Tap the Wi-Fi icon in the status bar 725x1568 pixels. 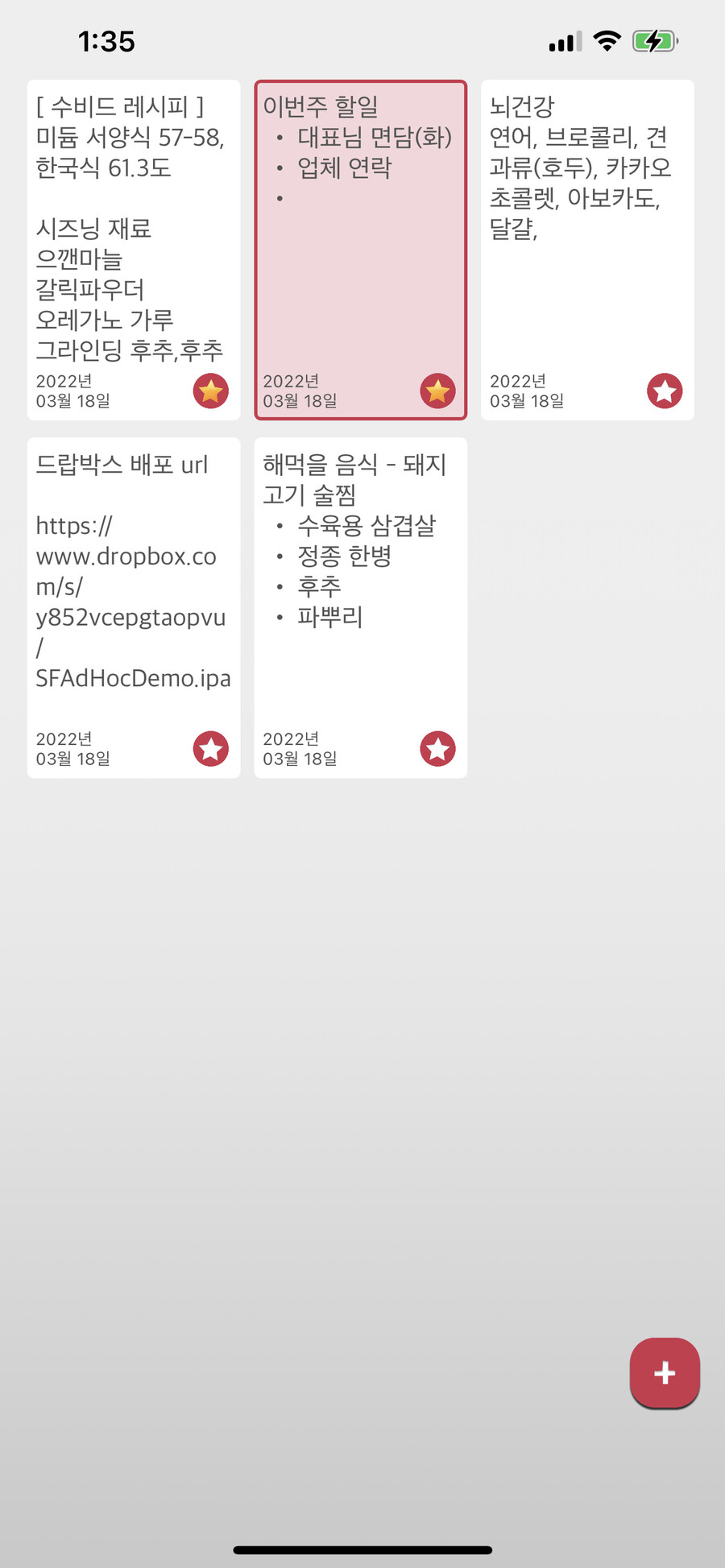click(x=606, y=39)
